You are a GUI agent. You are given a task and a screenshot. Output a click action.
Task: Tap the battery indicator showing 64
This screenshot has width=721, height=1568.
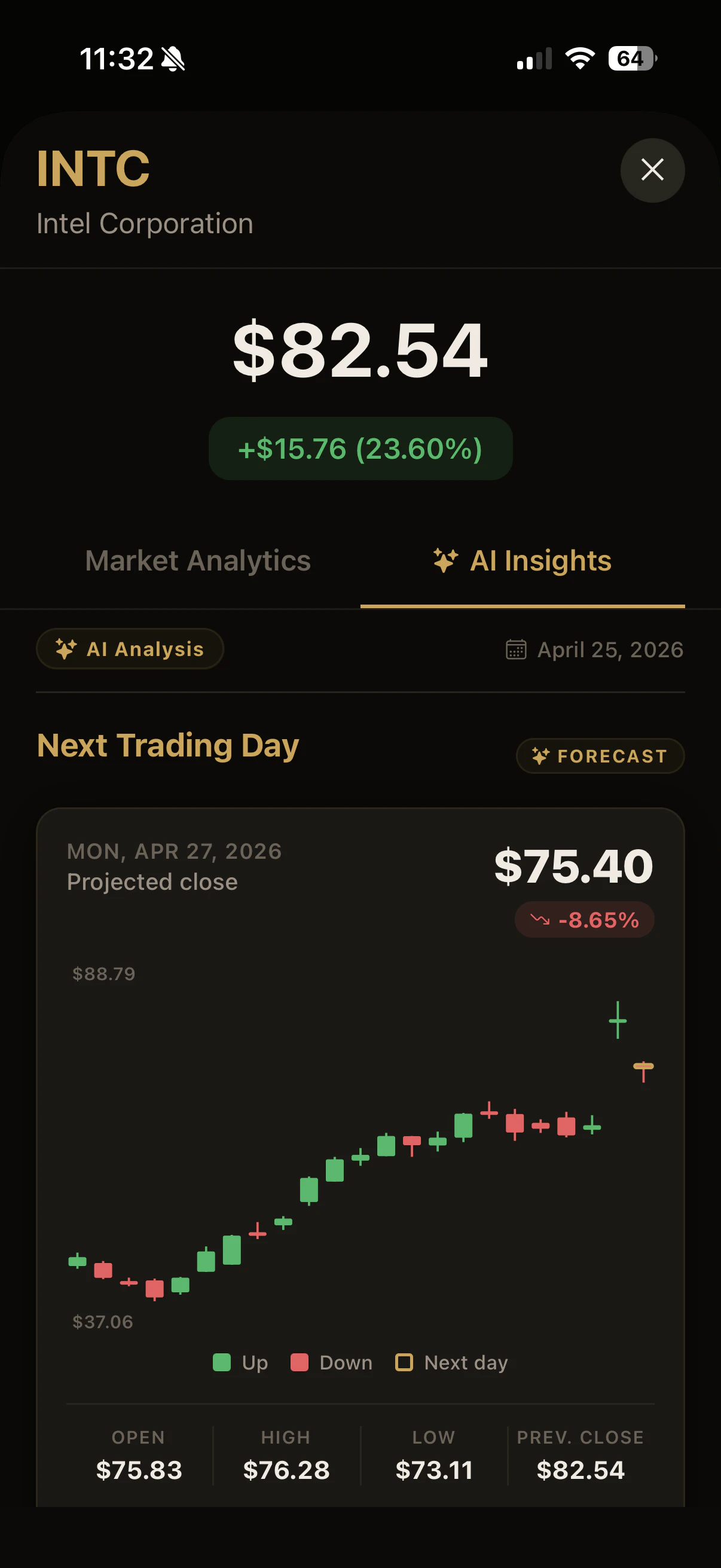coord(630,59)
